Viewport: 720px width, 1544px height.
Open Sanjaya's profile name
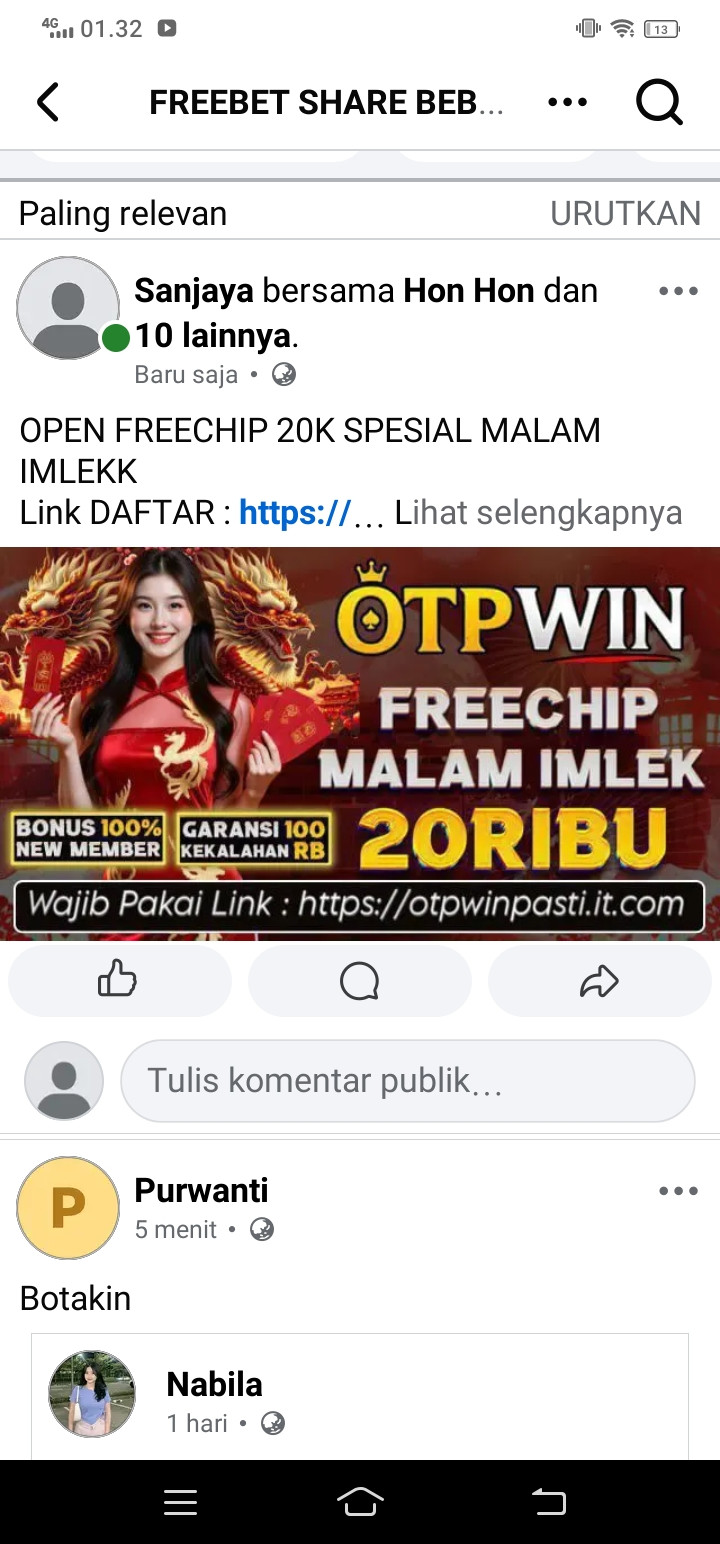tap(194, 291)
